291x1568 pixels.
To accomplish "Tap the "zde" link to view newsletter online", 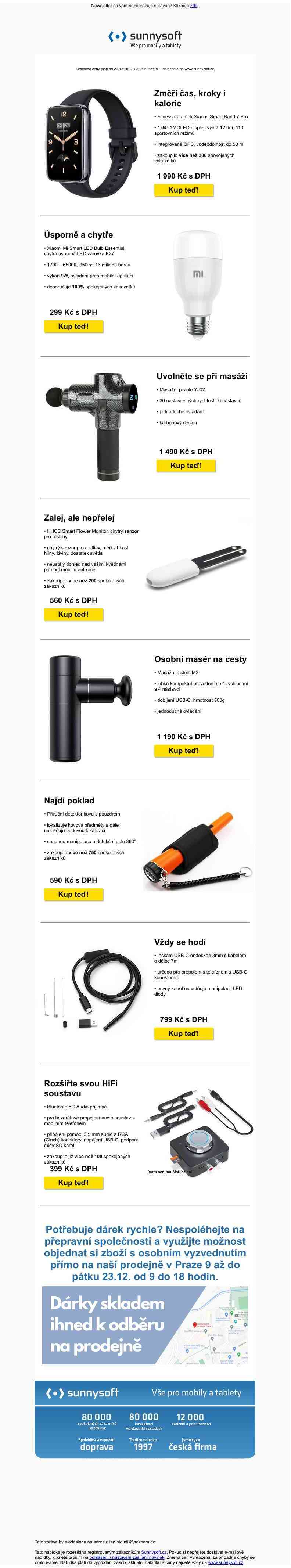I will click(194, 6).
